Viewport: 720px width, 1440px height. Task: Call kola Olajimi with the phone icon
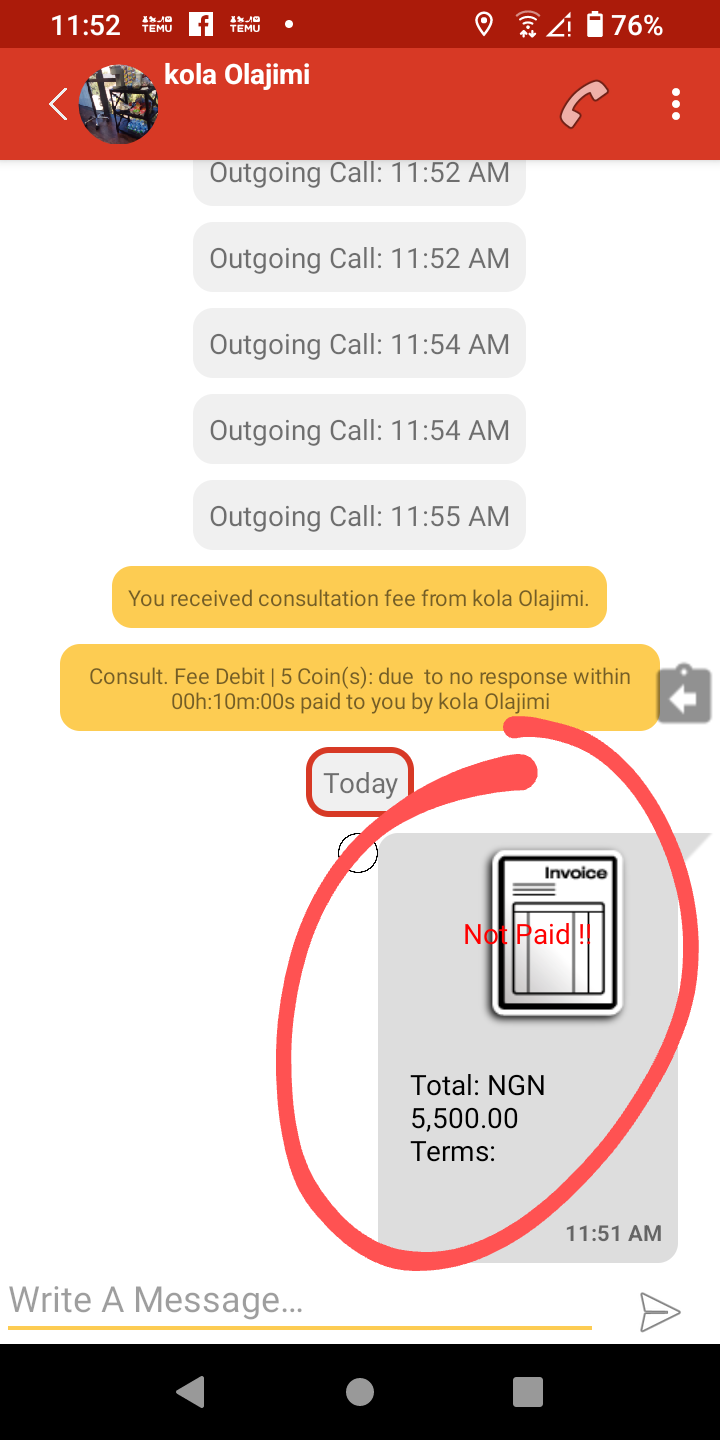point(585,104)
